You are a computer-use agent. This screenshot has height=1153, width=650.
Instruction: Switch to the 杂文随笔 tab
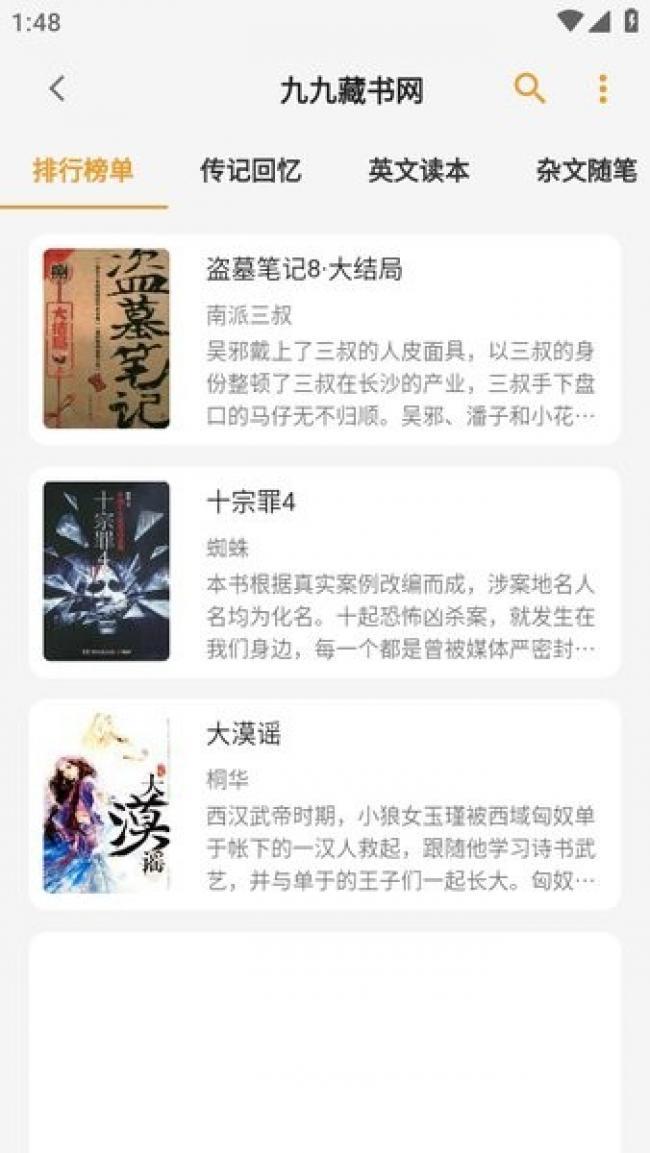pyautogui.click(x=586, y=171)
